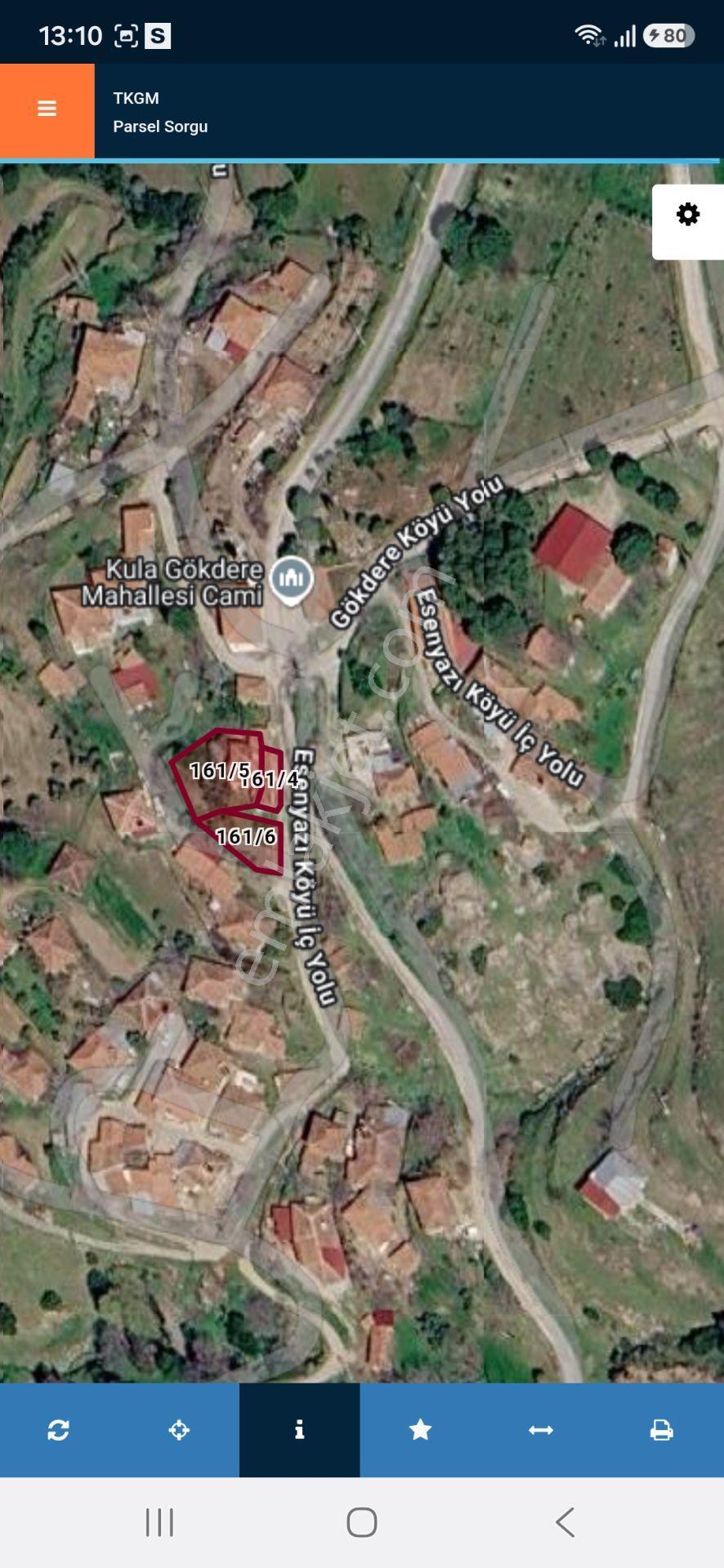724x1568 pixels.
Task: Open the parcel info tab
Action: 299,1430
